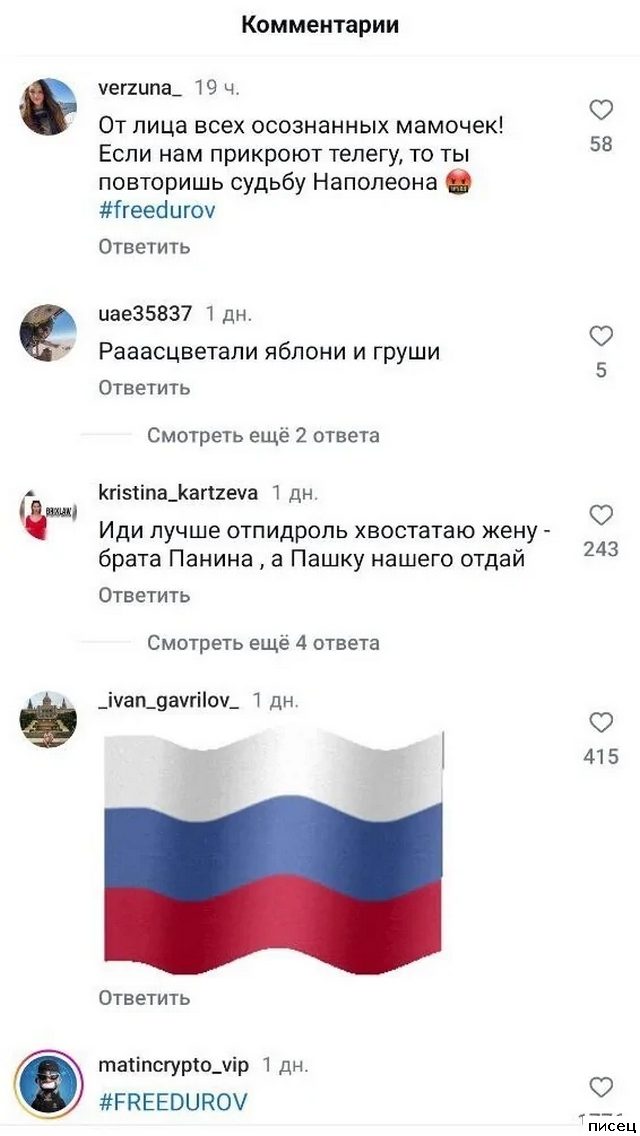Like _ivan_gavrilov_'s flag comment
Screen dimensions: 640x1136
pos(600,723)
